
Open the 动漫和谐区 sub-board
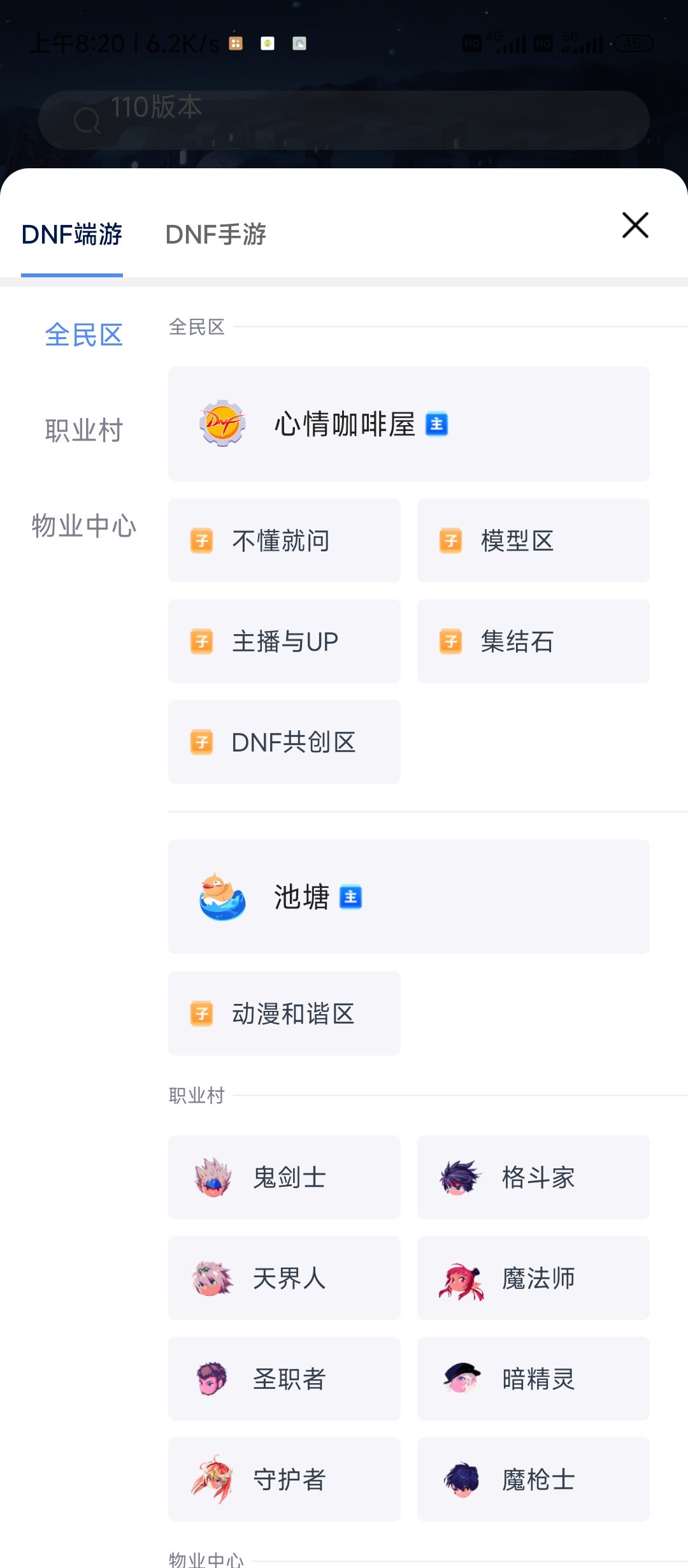pos(284,1013)
